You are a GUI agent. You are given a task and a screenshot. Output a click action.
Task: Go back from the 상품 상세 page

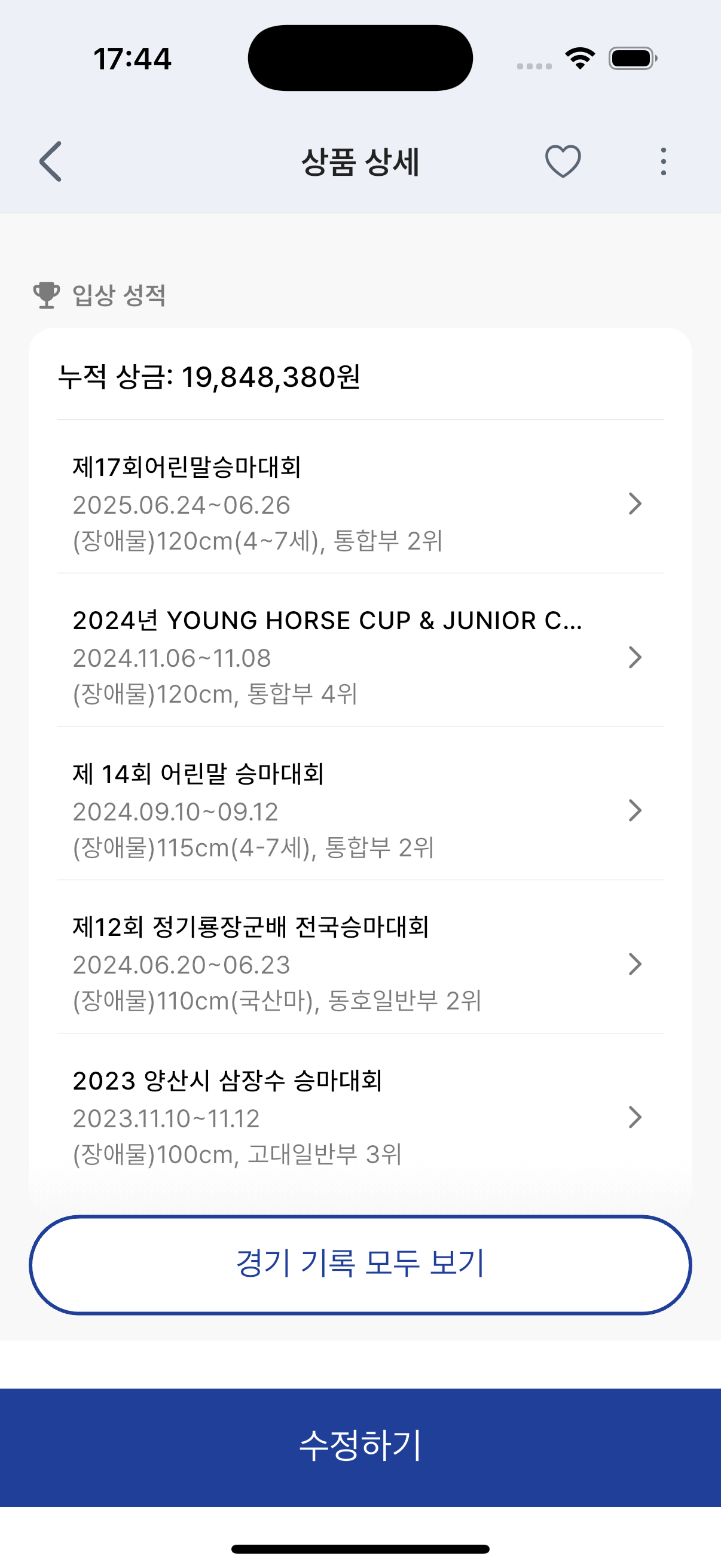coord(50,161)
